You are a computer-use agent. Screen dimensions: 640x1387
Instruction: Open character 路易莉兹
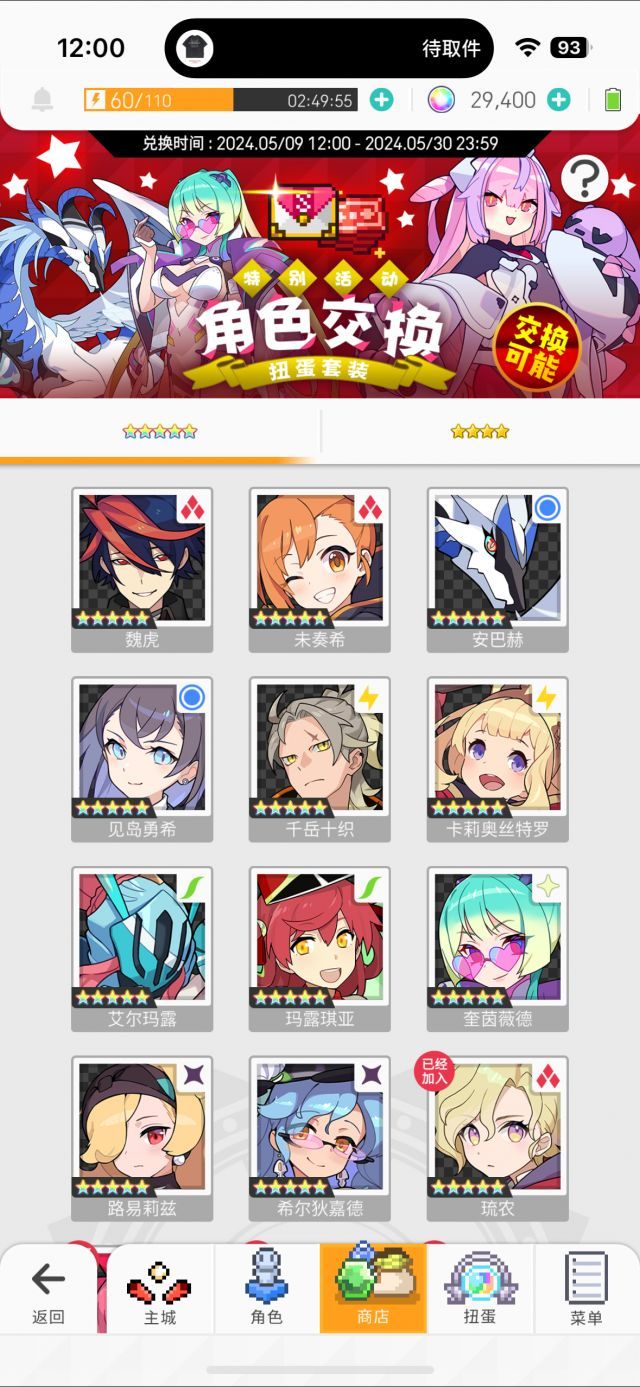point(142,1138)
